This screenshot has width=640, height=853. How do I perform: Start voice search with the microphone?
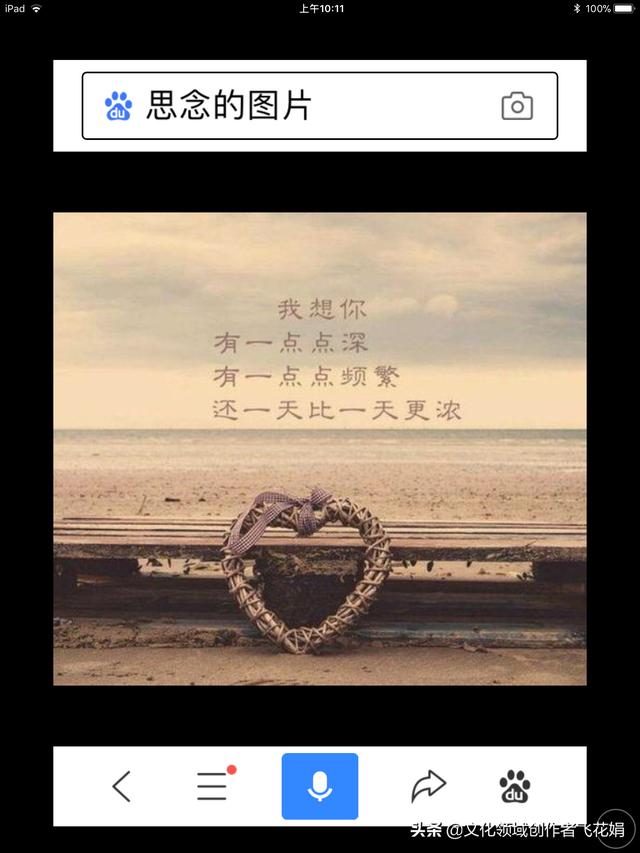320,787
